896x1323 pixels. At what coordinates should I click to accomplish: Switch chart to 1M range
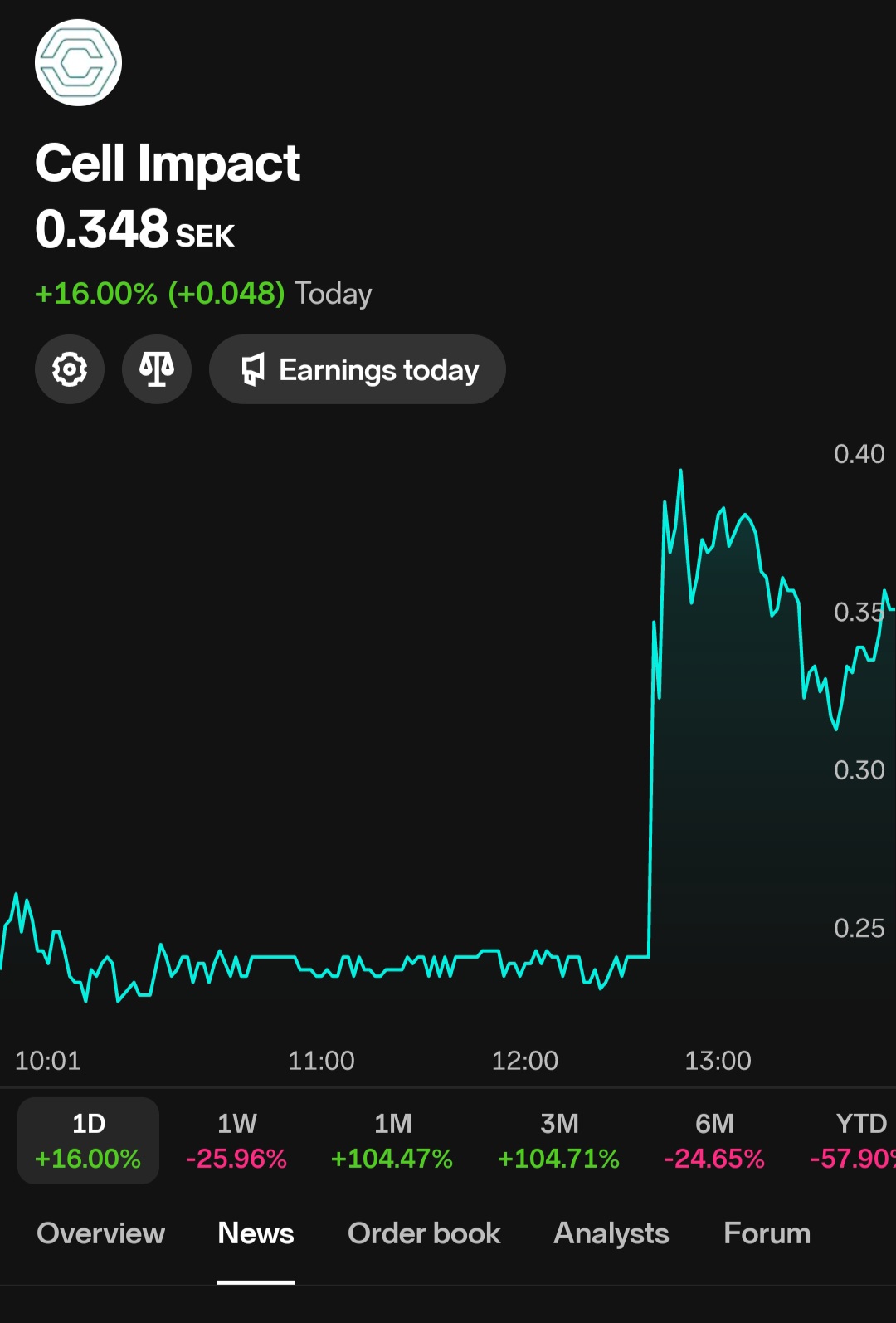[x=392, y=1140]
